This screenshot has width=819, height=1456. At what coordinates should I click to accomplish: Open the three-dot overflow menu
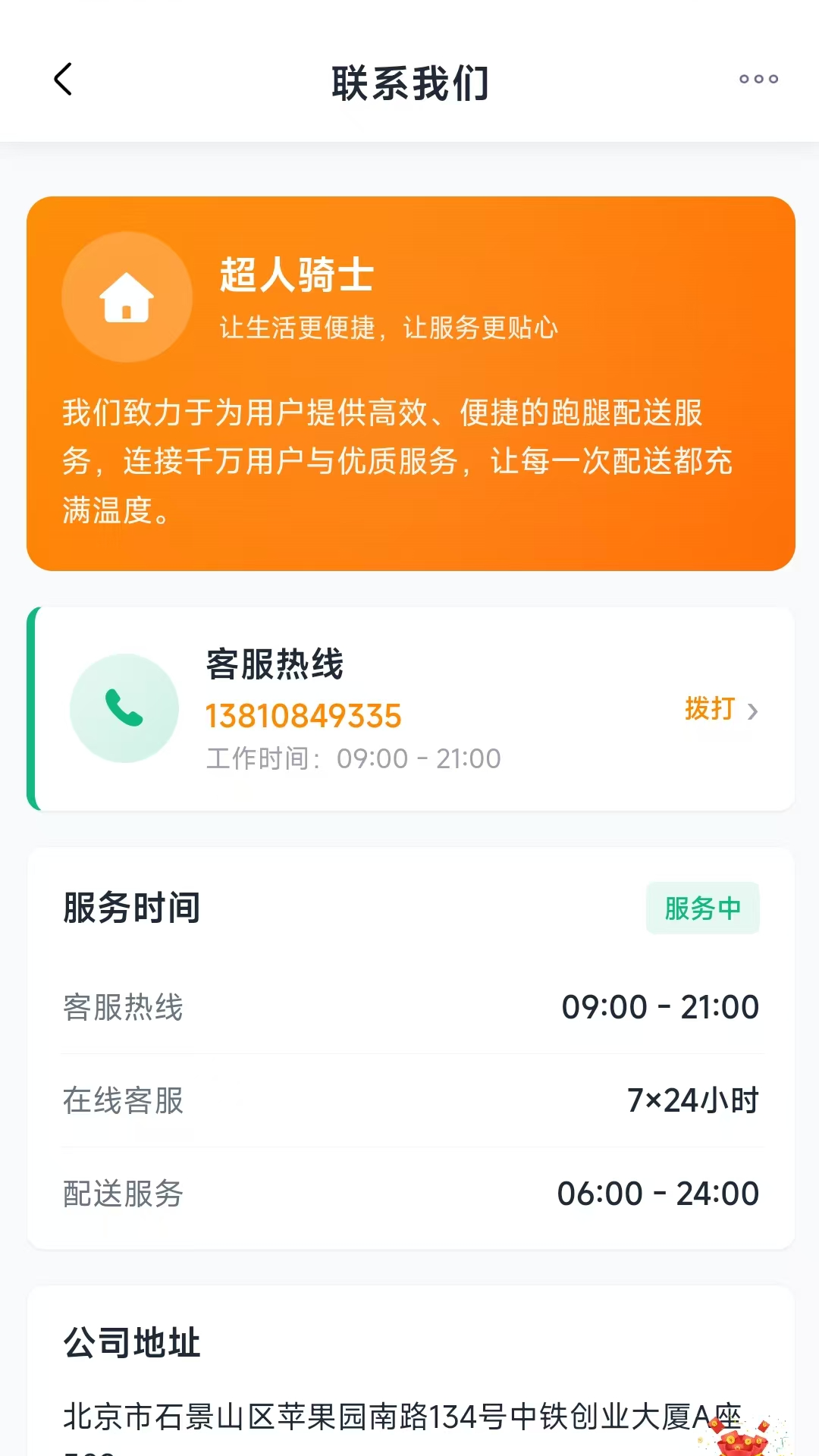point(758,79)
